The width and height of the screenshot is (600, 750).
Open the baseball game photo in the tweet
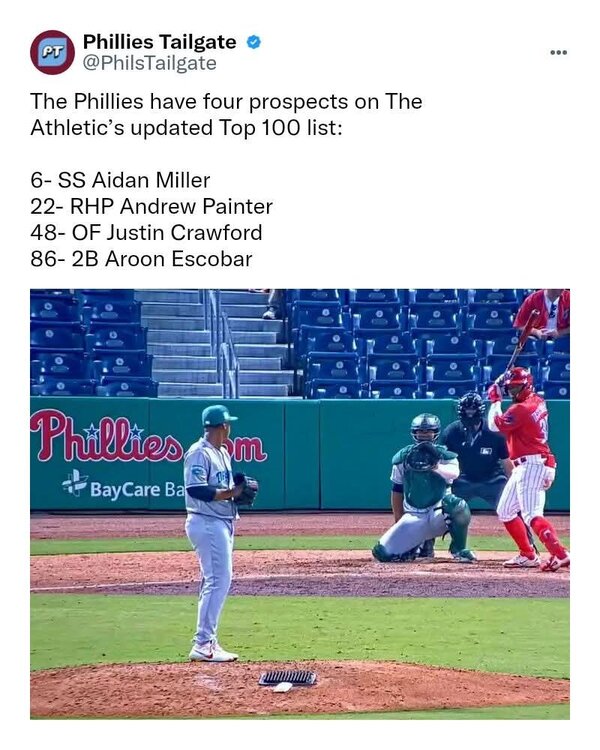pyautogui.click(x=300, y=503)
